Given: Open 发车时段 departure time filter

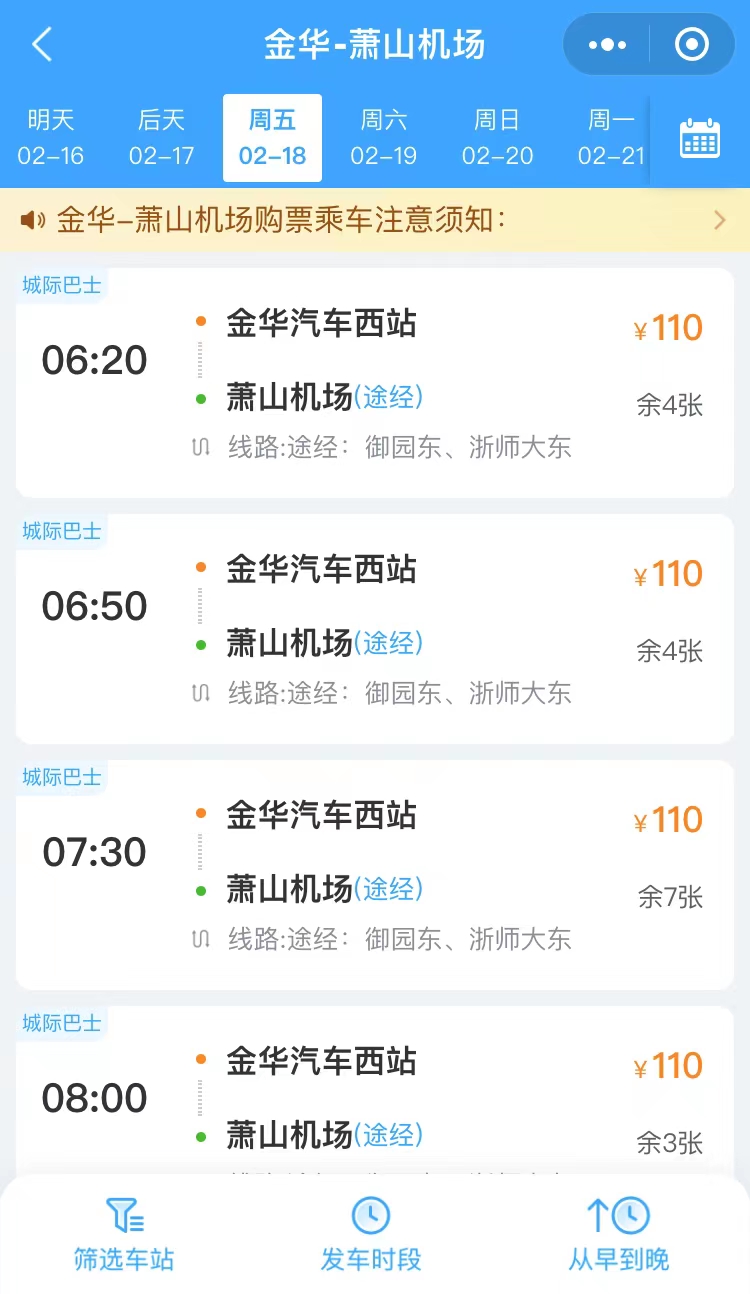Looking at the screenshot, I should point(371,1235).
